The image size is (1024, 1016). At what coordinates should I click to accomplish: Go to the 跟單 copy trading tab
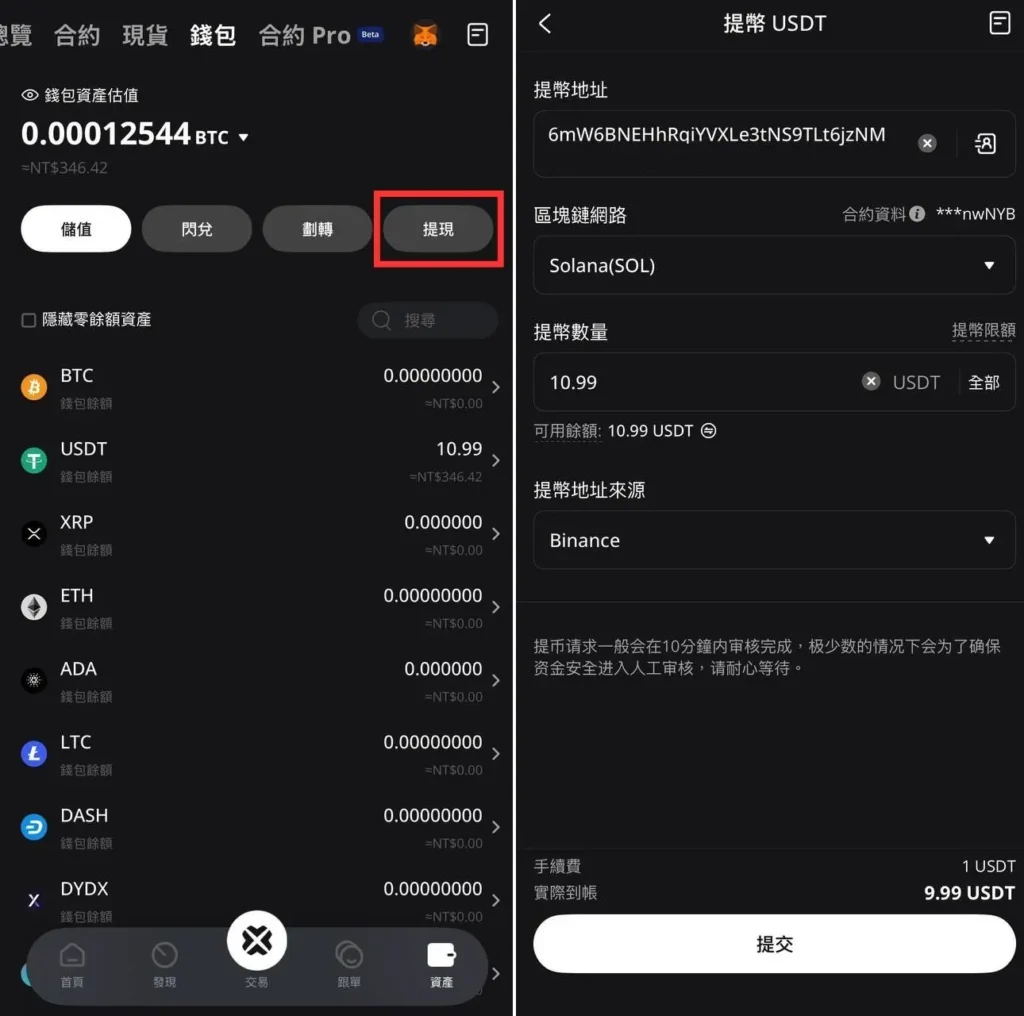349,965
